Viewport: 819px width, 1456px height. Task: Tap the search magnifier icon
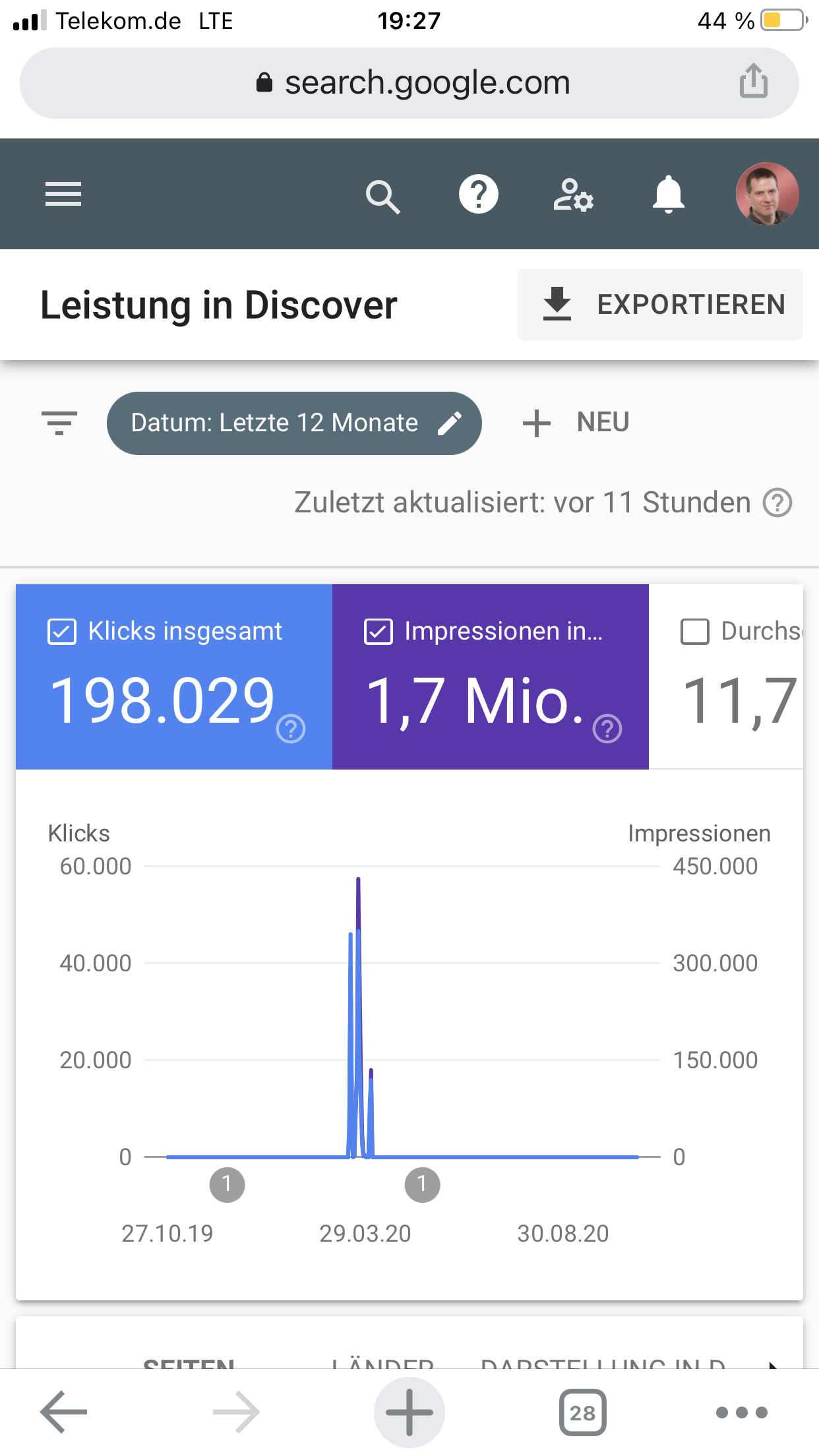(382, 196)
